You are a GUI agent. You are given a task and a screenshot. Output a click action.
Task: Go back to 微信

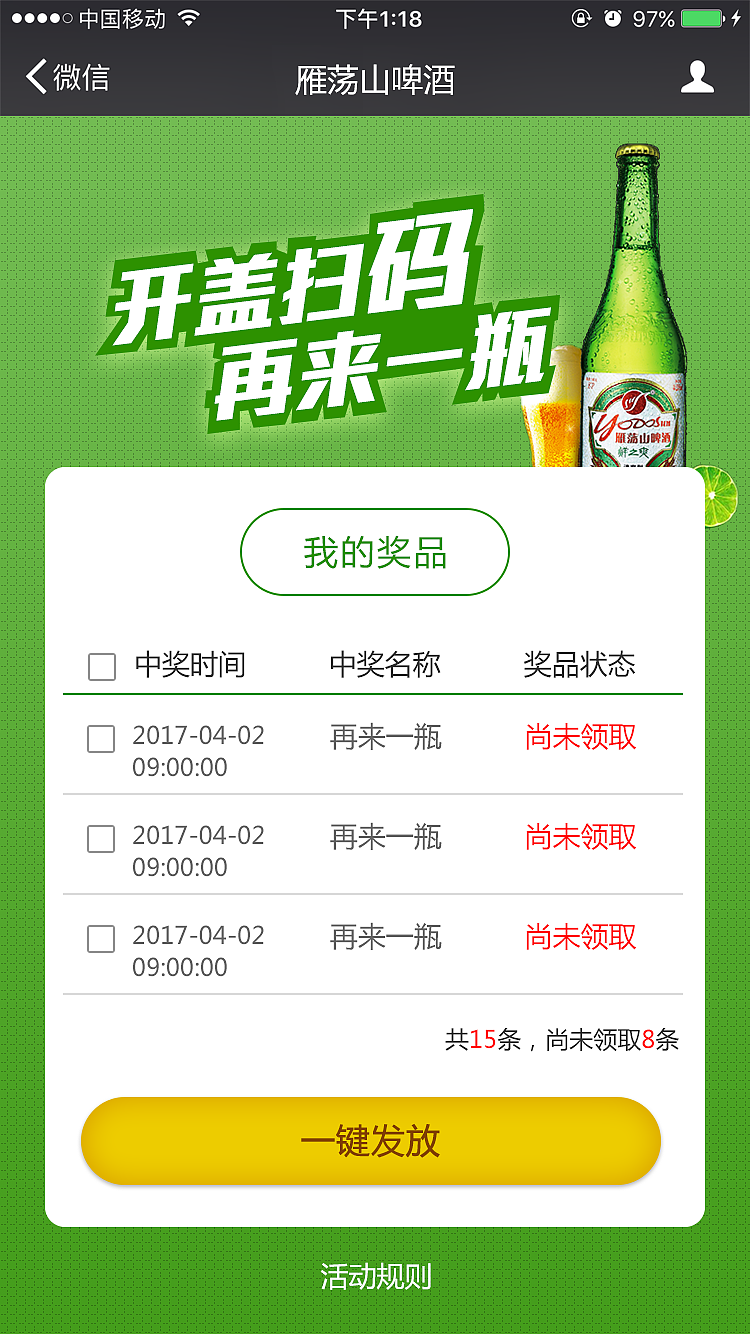coord(67,77)
